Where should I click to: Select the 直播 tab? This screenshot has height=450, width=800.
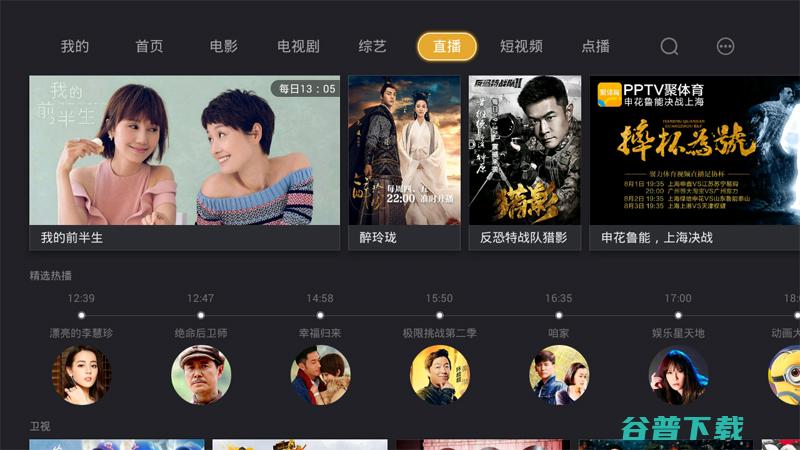click(447, 47)
